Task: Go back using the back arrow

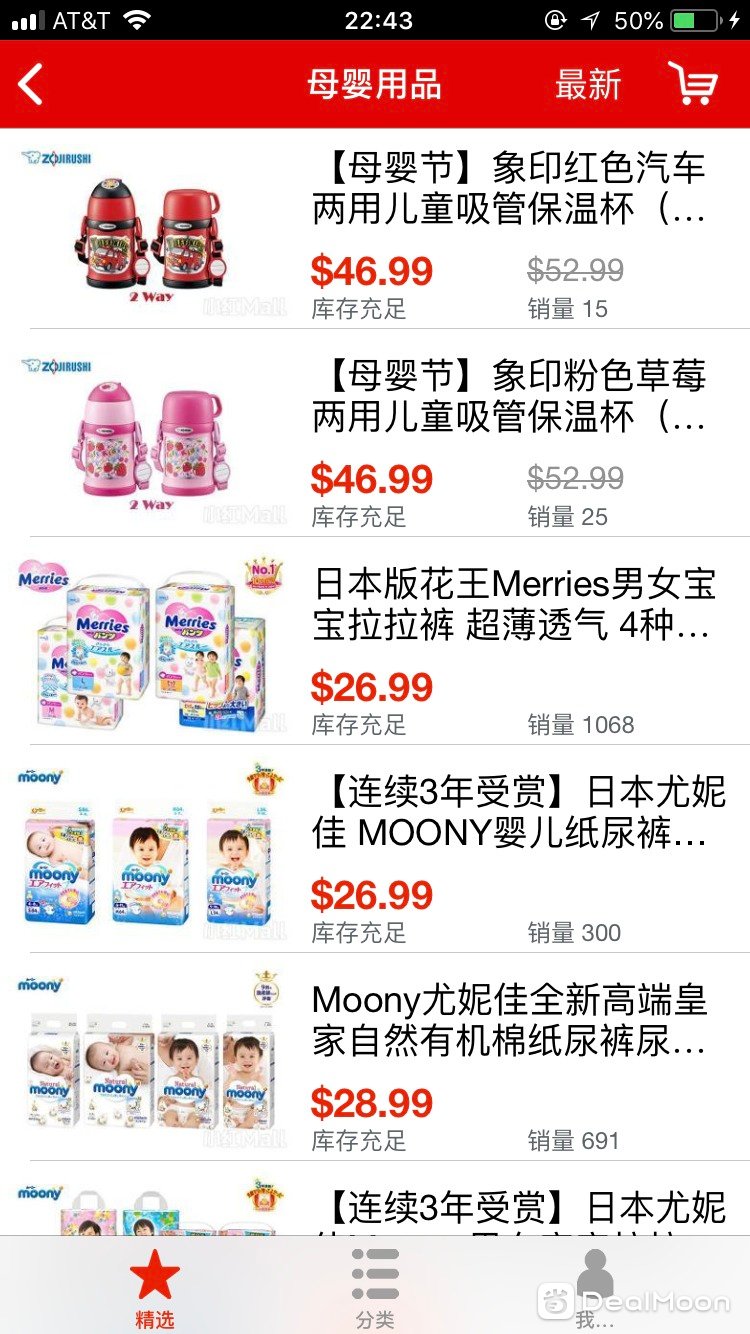Action: tap(32, 84)
